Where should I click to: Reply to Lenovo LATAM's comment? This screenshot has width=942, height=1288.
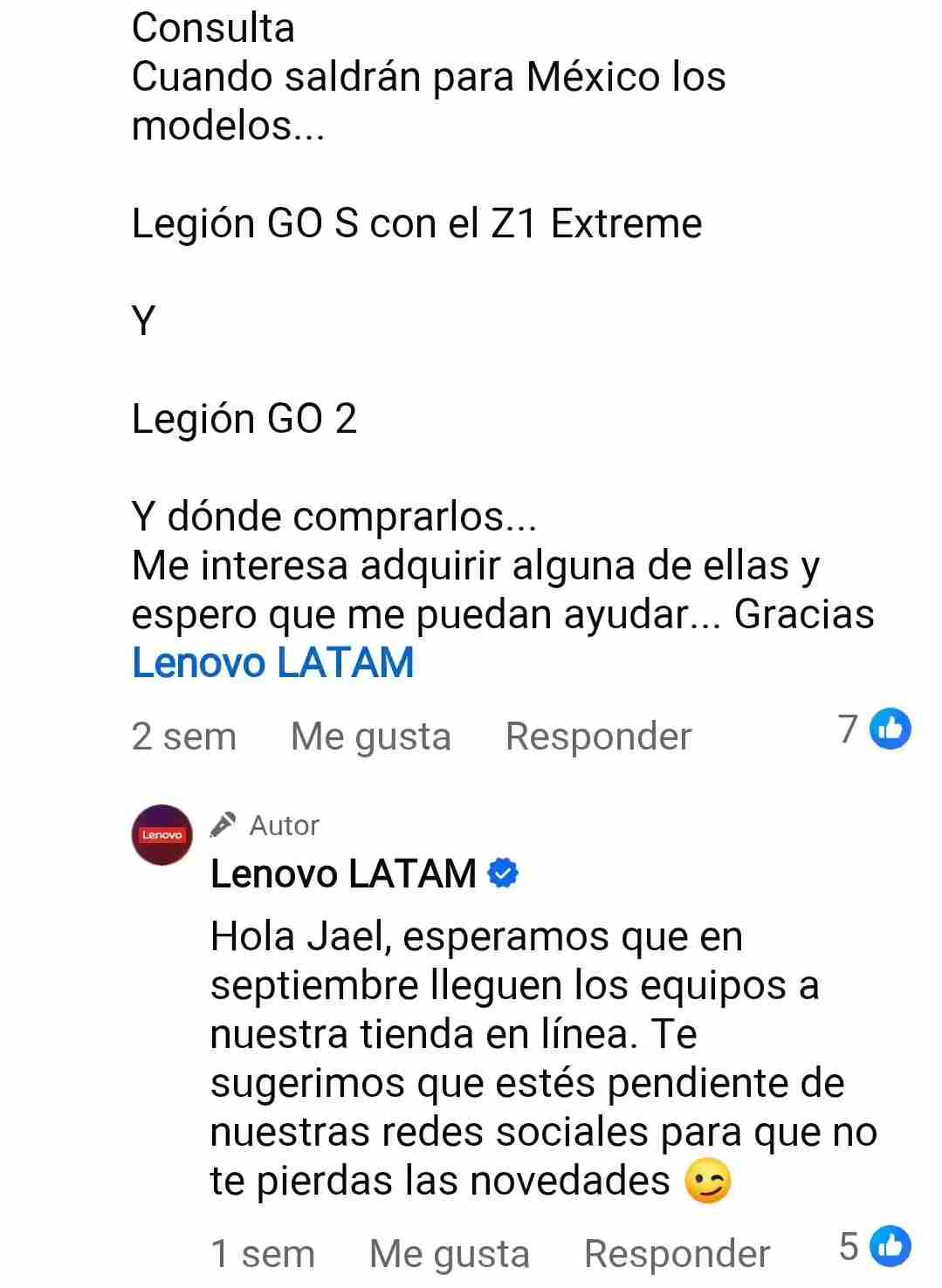pos(677,1254)
